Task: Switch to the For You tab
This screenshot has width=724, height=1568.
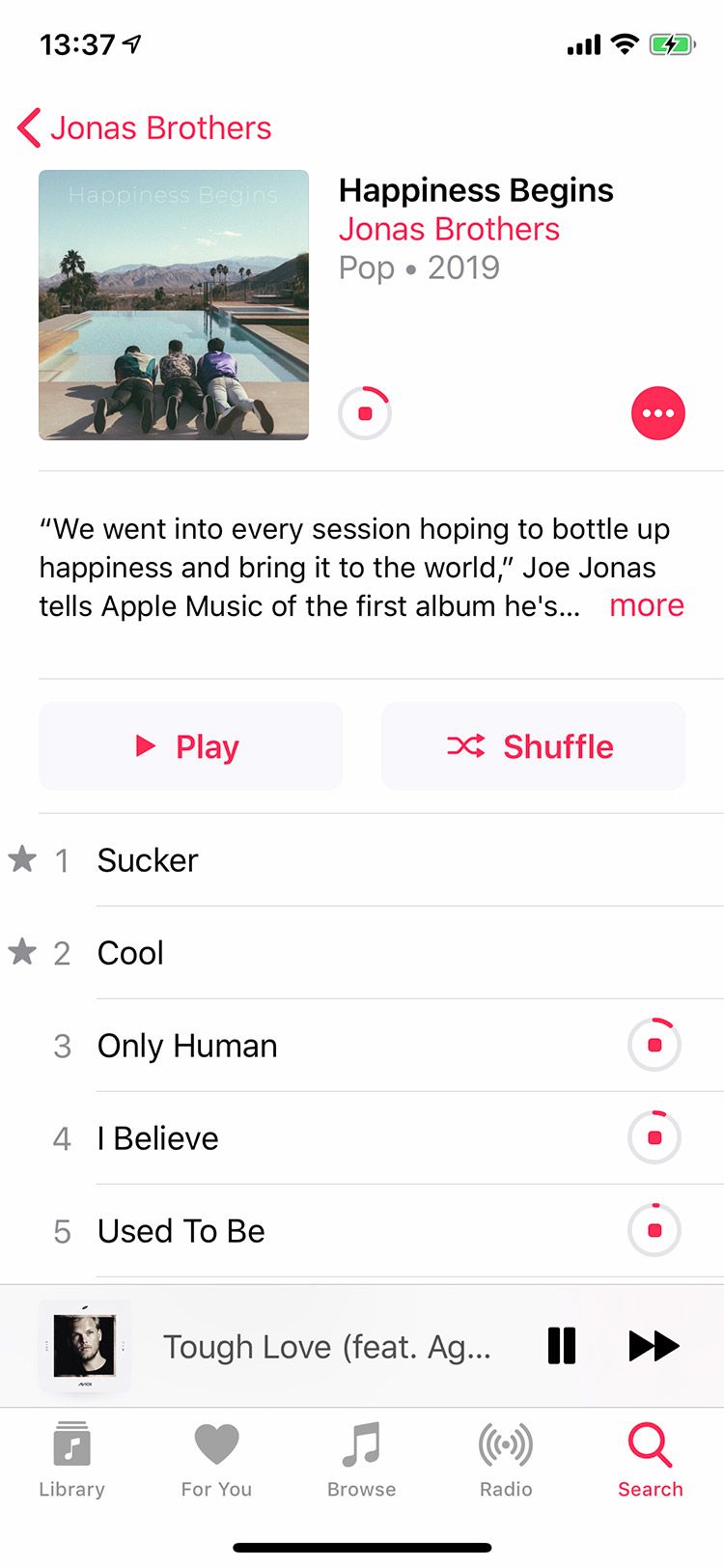Action: click(x=216, y=1459)
